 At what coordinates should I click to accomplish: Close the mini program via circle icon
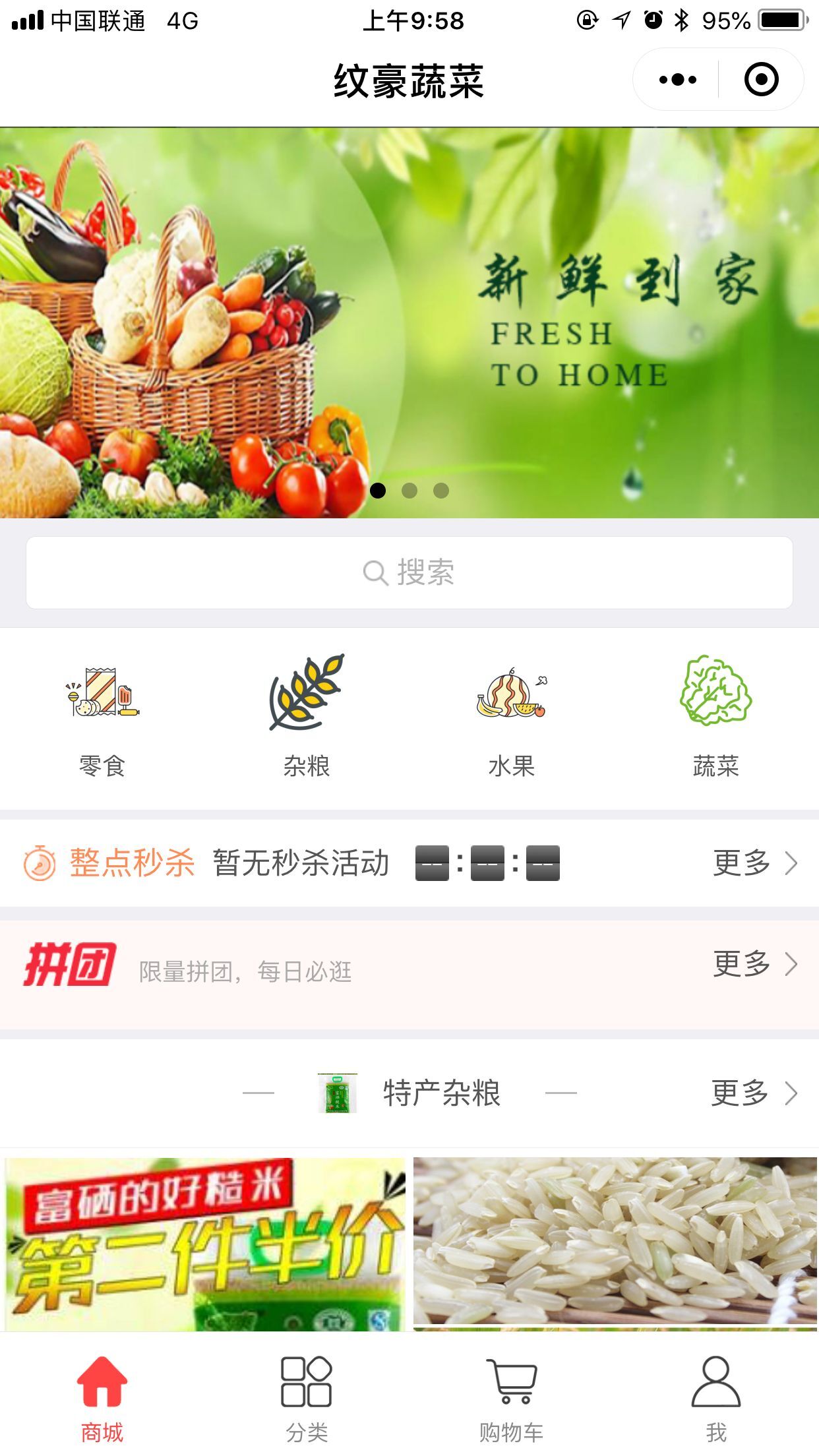[761, 80]
